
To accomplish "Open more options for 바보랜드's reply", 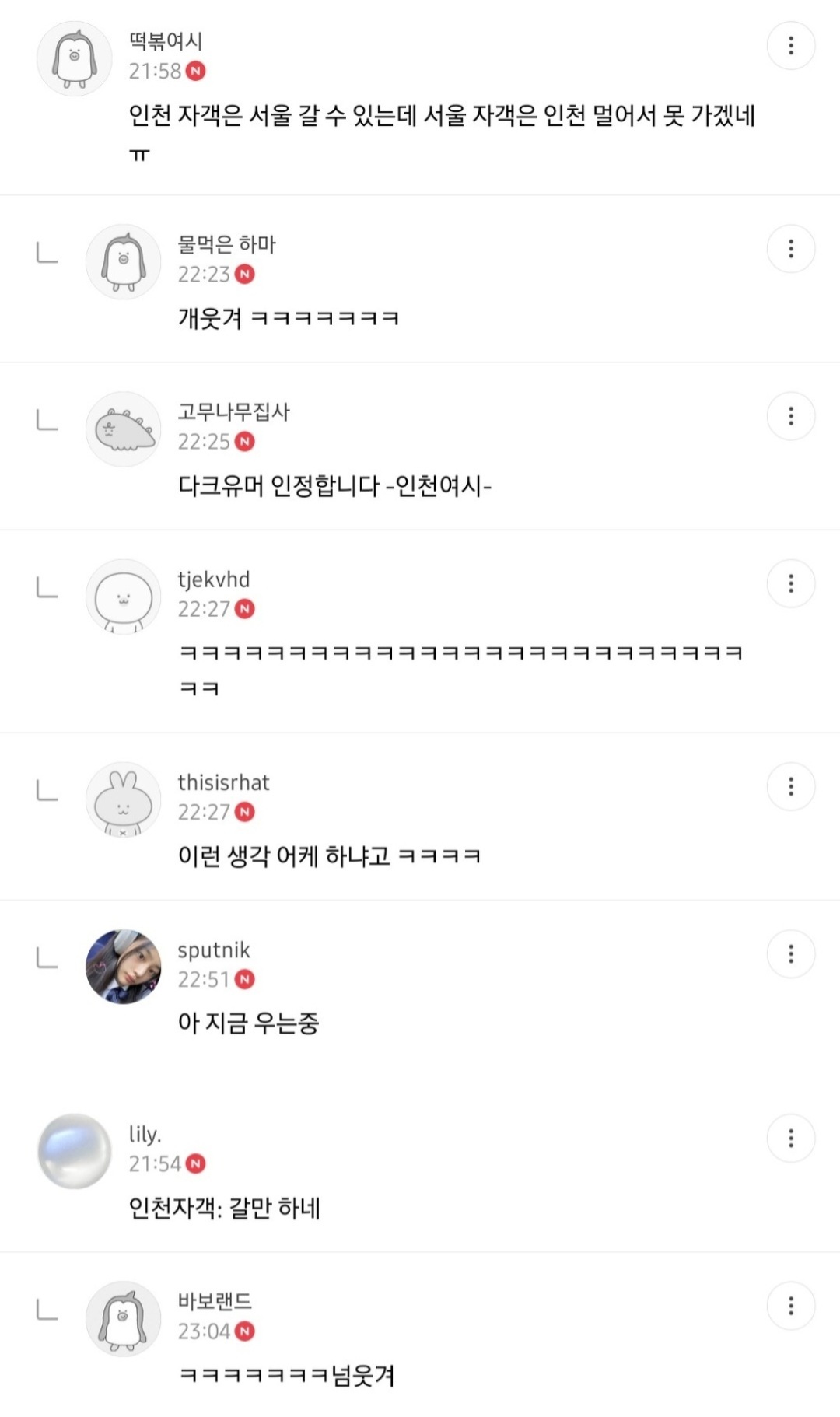I will click(x=790, y=1306).
